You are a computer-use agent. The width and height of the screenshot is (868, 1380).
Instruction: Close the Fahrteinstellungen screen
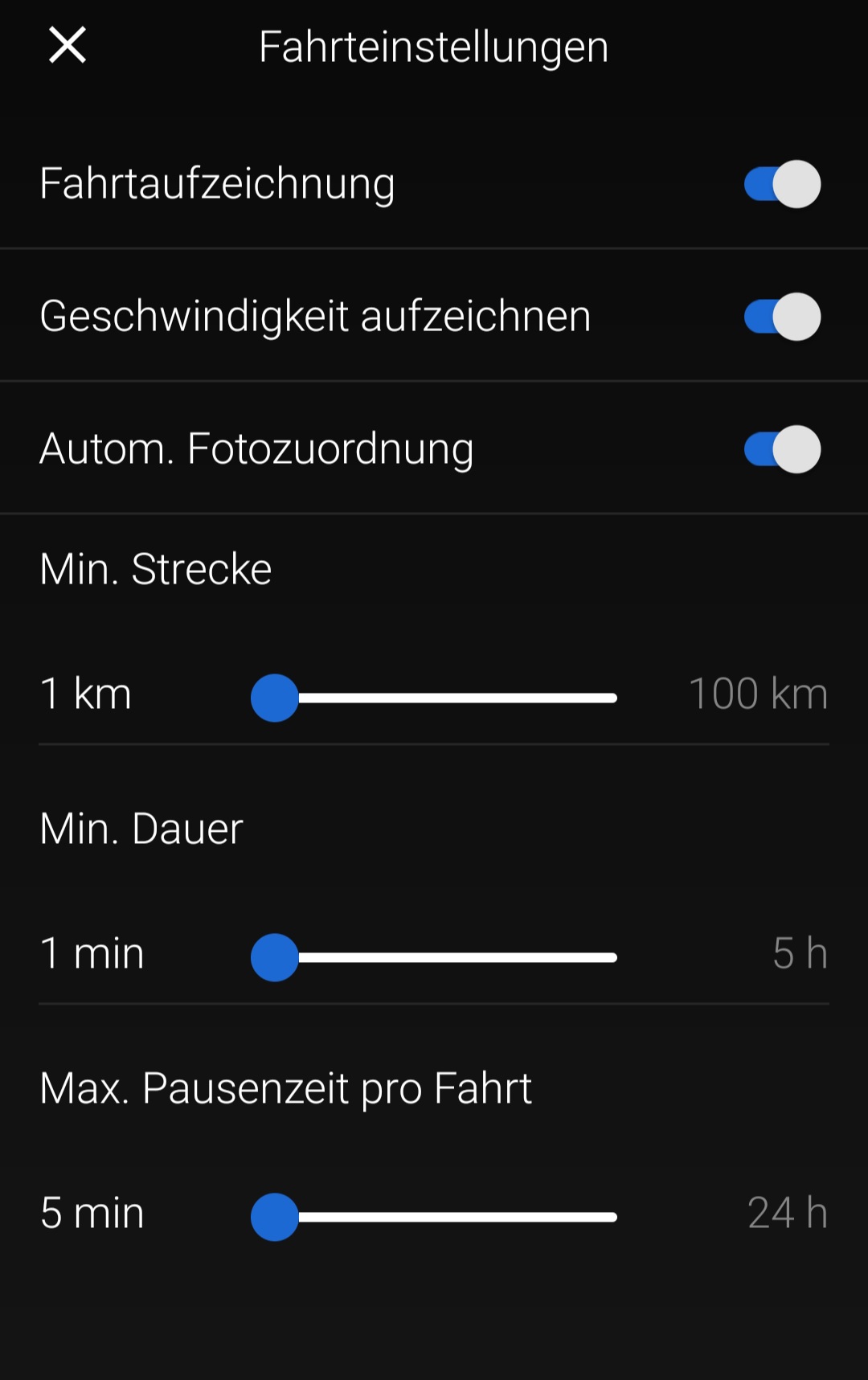68,45
